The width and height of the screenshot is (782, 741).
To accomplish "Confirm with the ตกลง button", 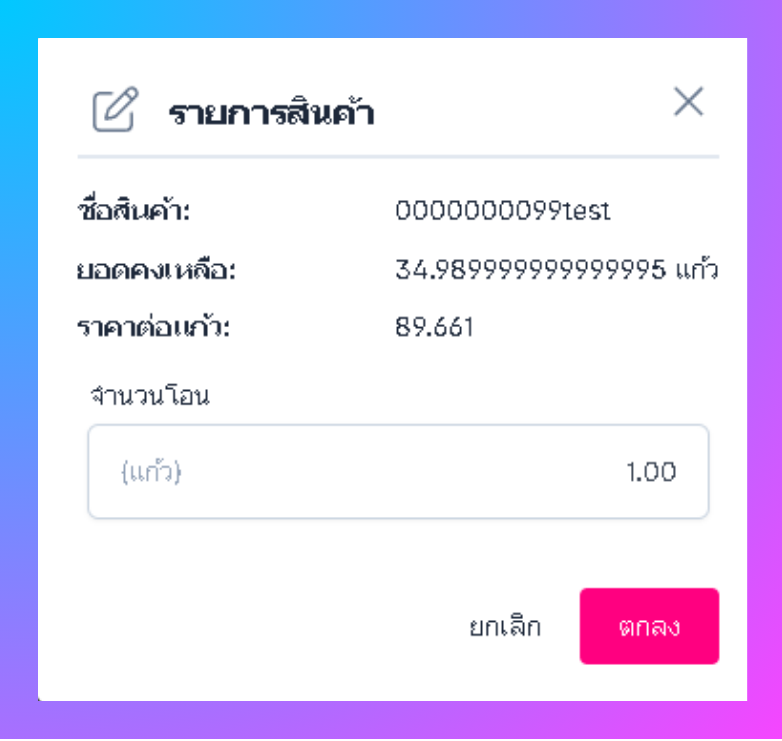I will point(649,627).
